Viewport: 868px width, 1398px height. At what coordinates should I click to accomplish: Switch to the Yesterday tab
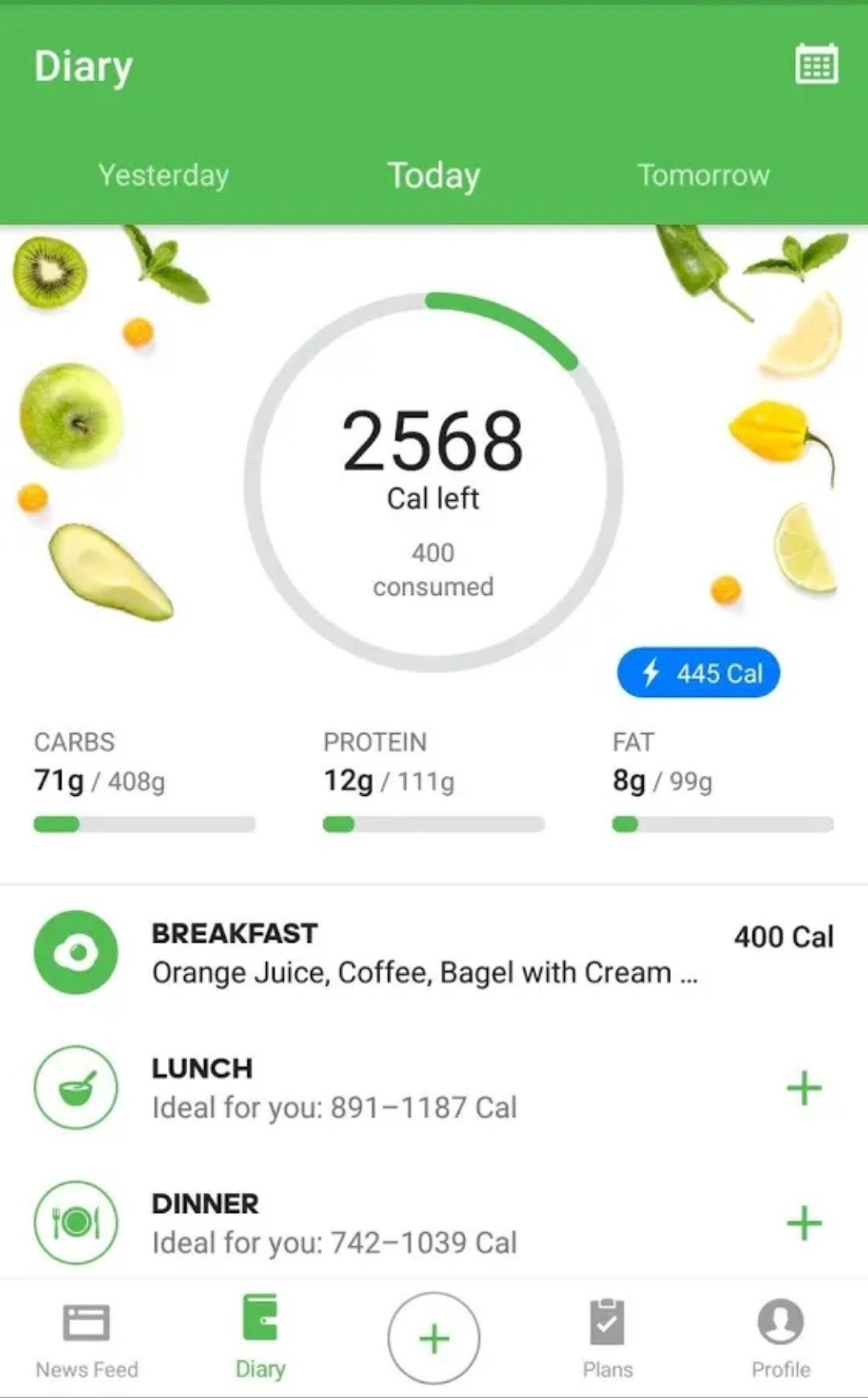(163, 175)
